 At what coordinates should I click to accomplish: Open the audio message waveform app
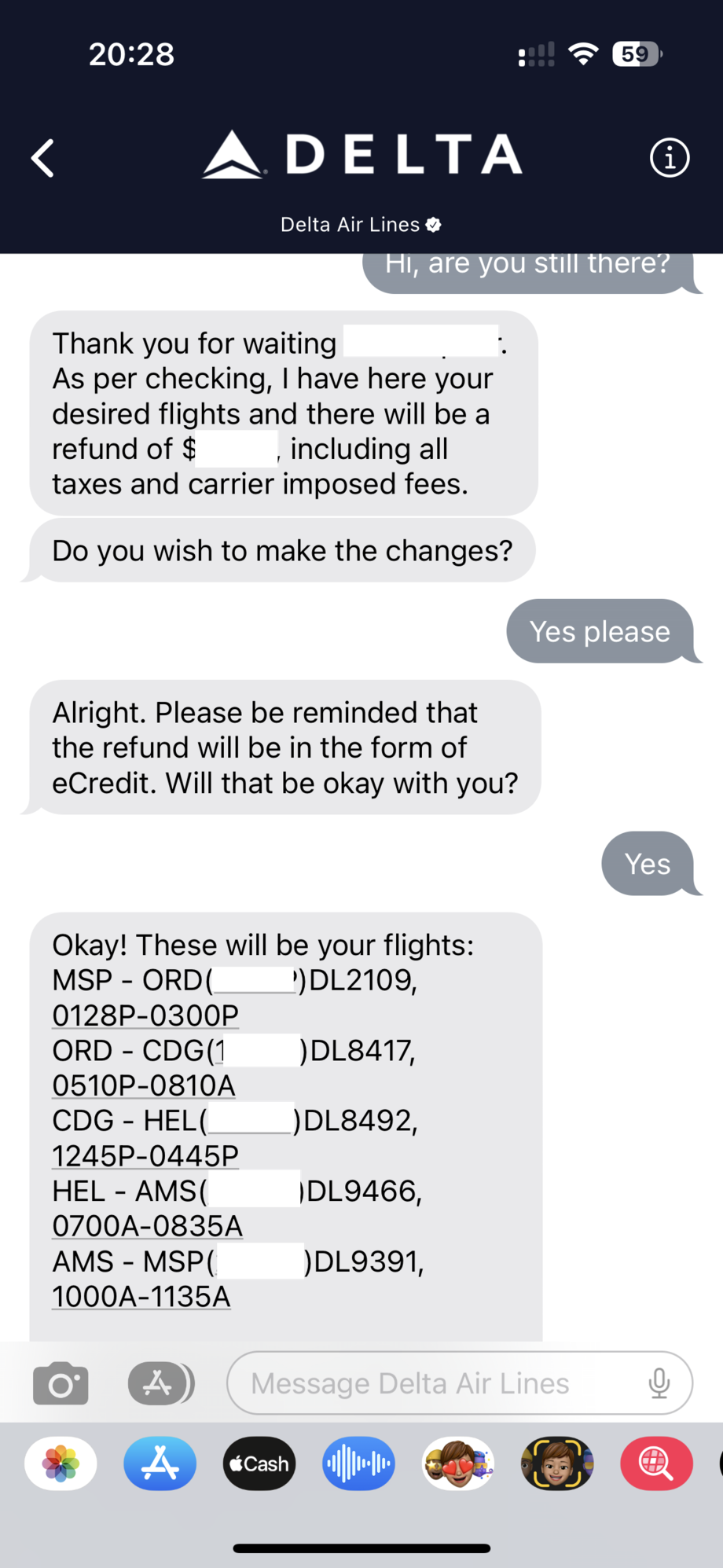click(x=358, y=1463)
